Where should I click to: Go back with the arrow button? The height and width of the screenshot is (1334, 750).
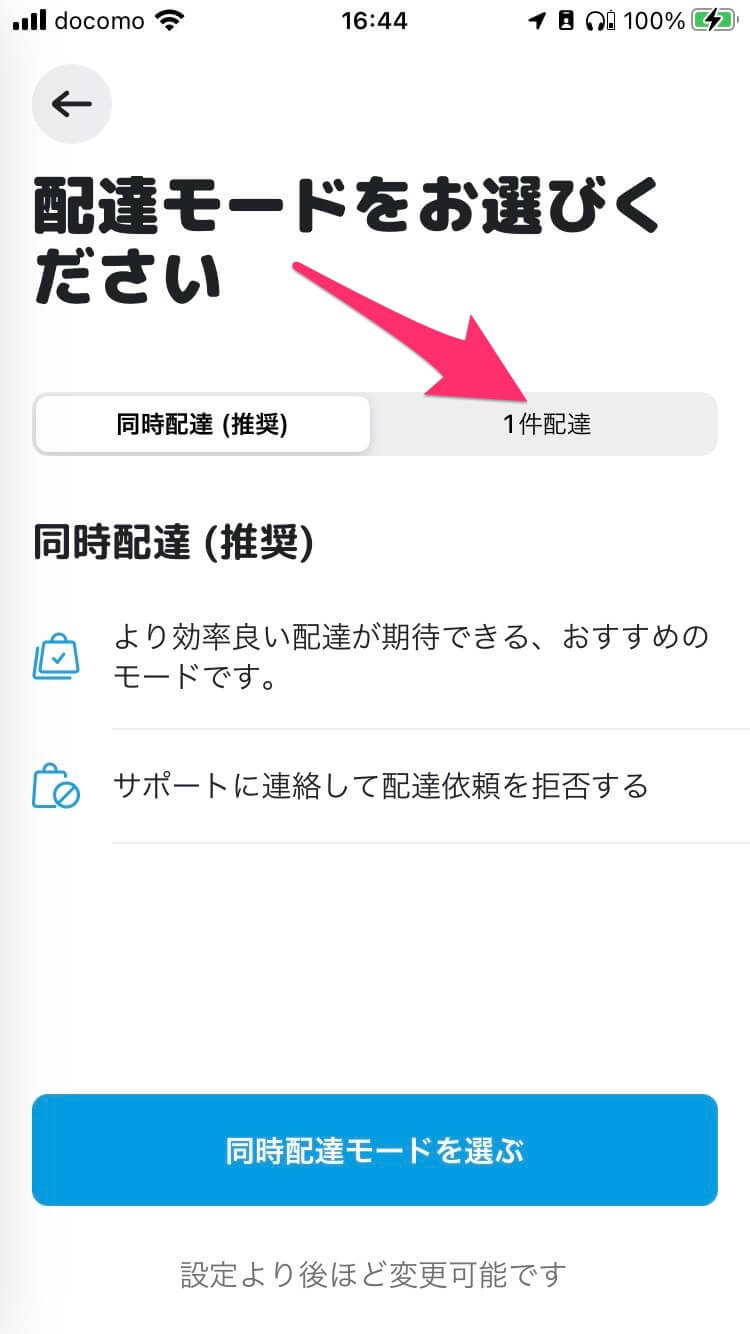(71, 103)
